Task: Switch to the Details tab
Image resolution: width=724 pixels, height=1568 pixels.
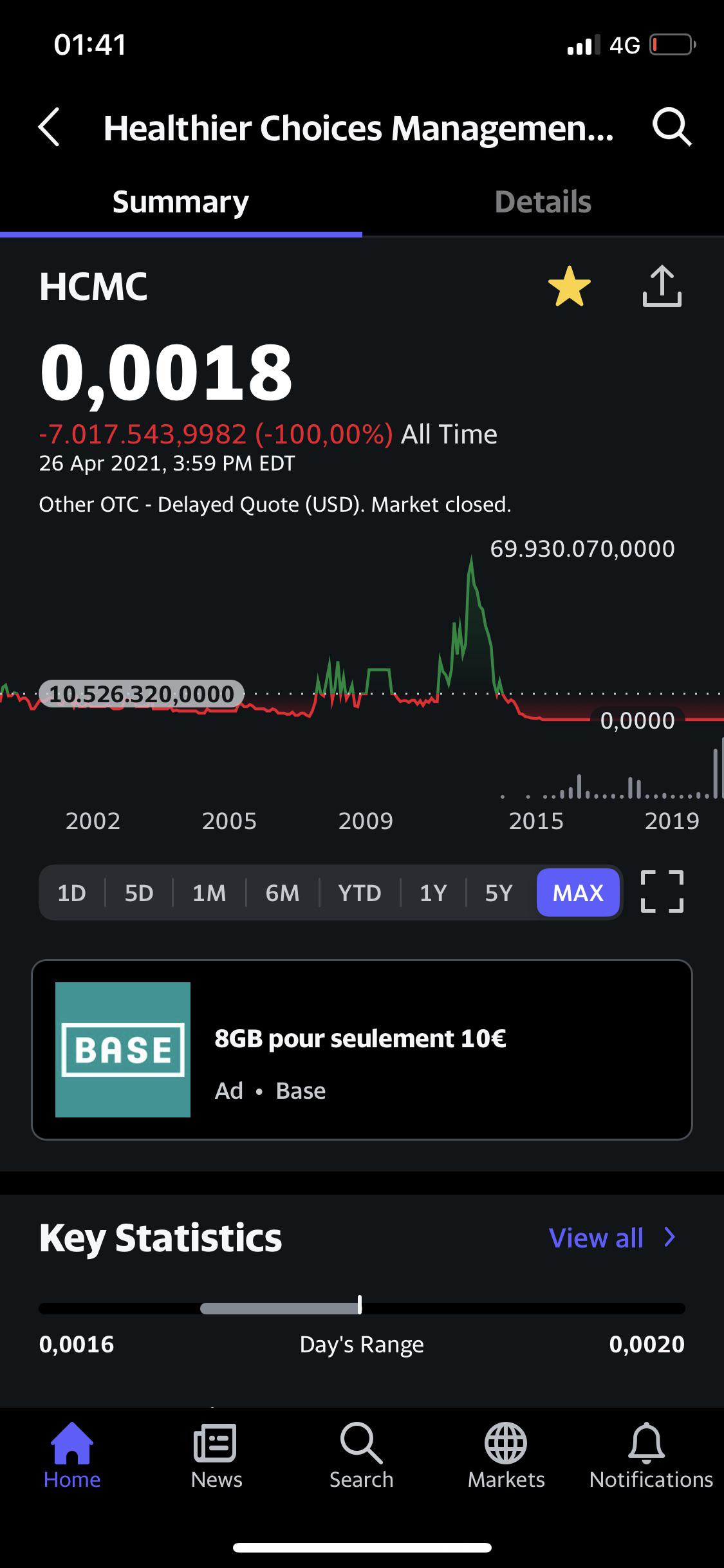Action: coord(543,201)
